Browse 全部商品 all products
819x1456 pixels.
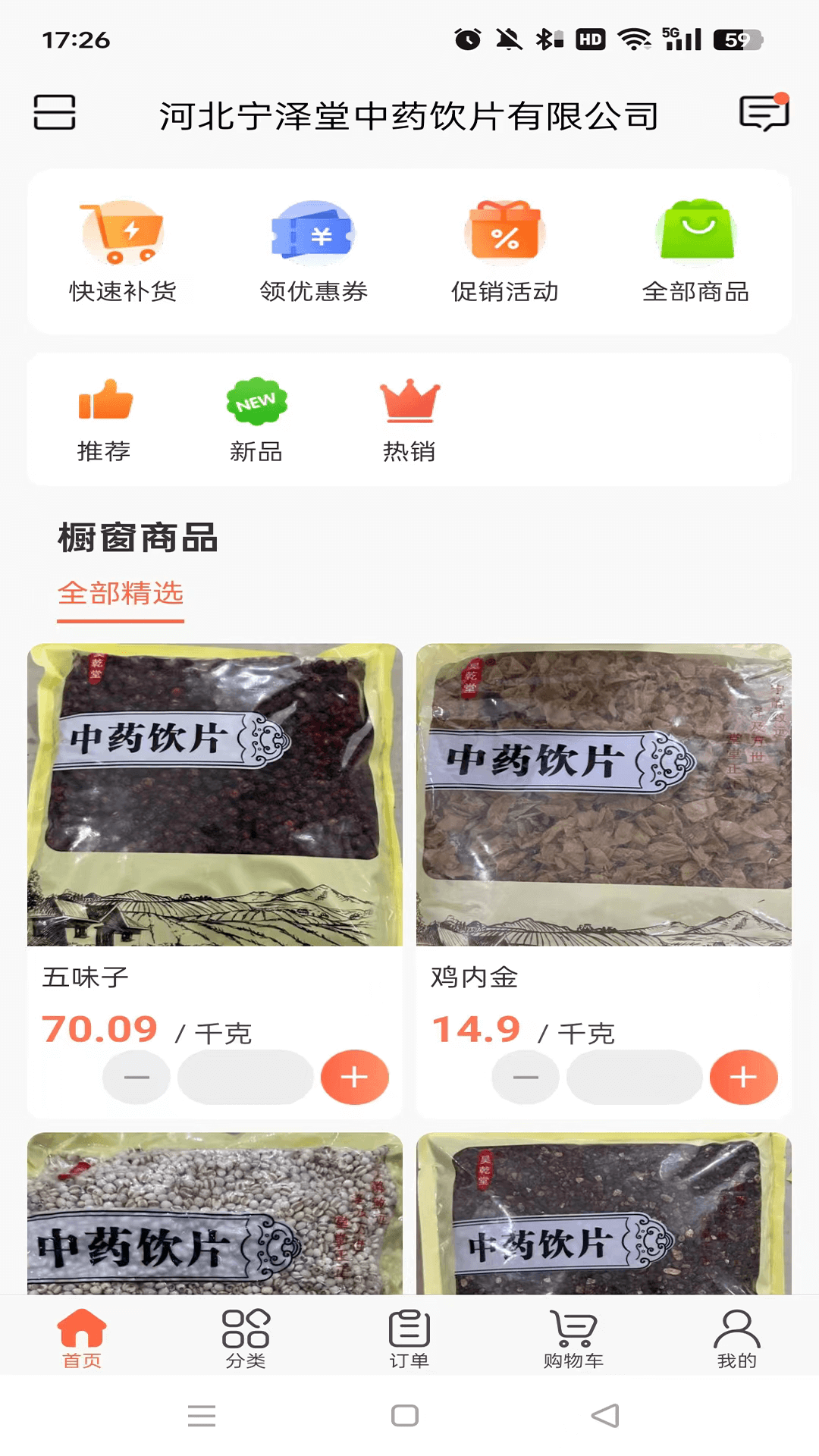[x=695, y=252]
